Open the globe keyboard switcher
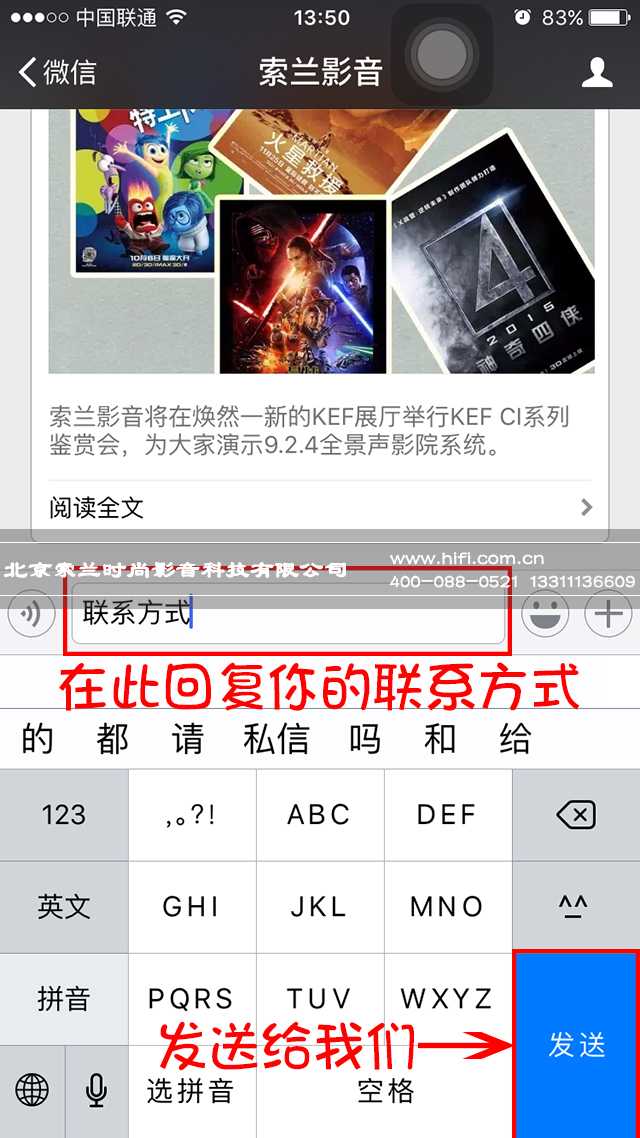The width and height of the screenshot is (640, 1138). pyautogui.click(x=32, y=1091)
